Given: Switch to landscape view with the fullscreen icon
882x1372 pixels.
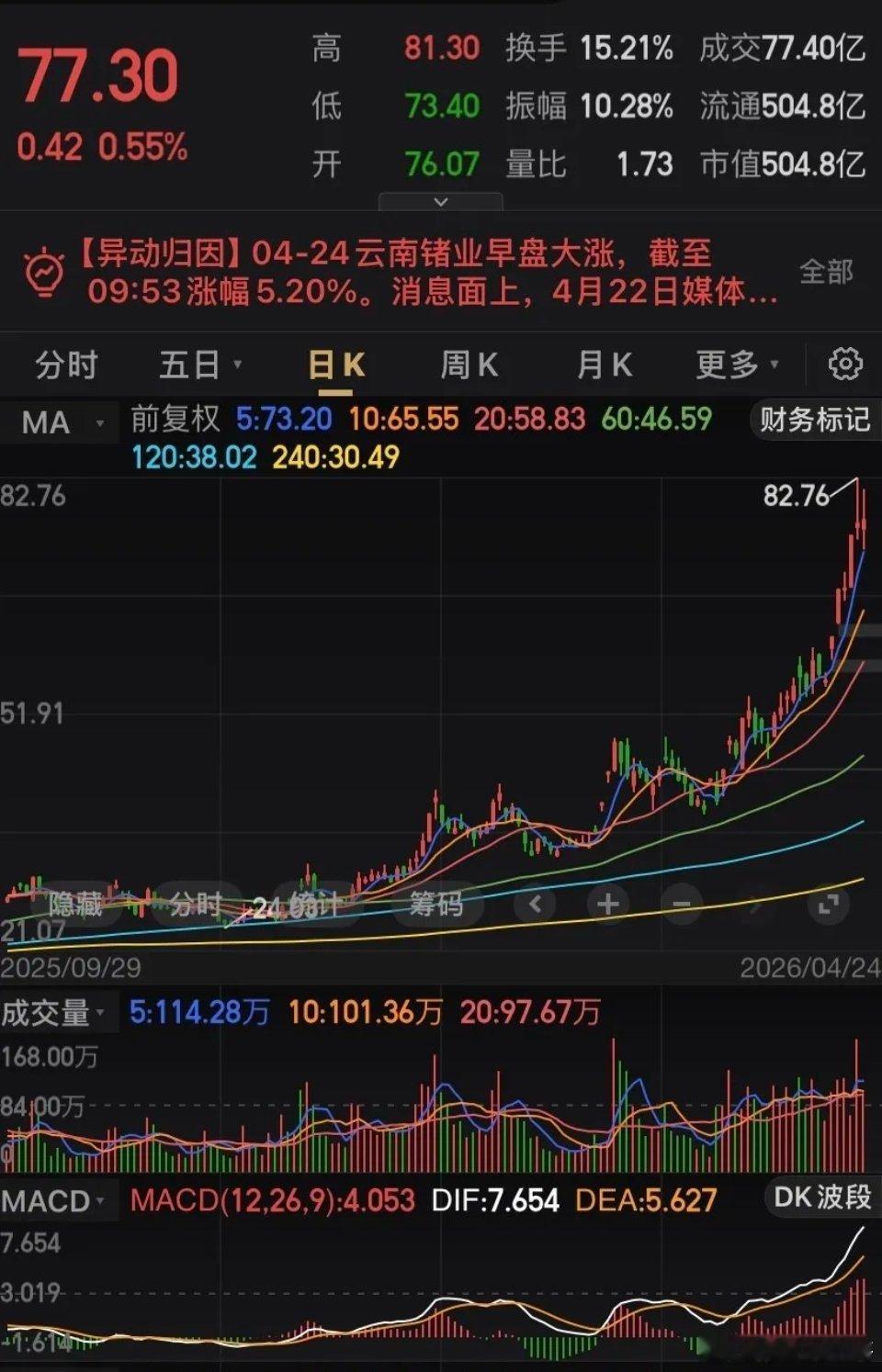Looking at the screenshot, I should pos(825,905).
